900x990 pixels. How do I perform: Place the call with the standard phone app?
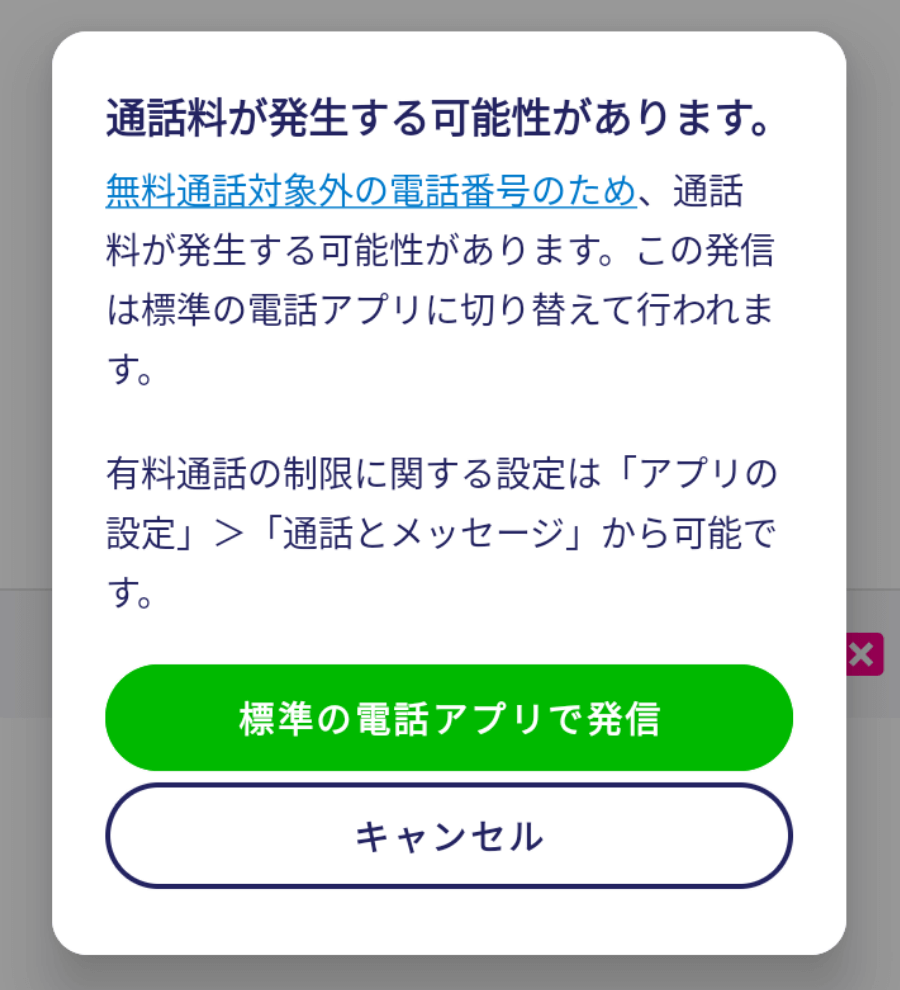449,717
